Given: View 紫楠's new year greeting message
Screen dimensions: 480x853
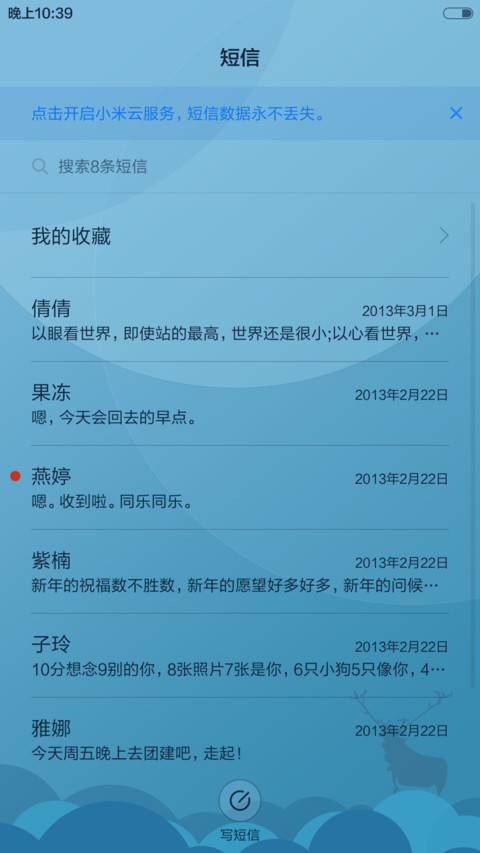Looking at the screenshot, I should (x=240, y=572).
